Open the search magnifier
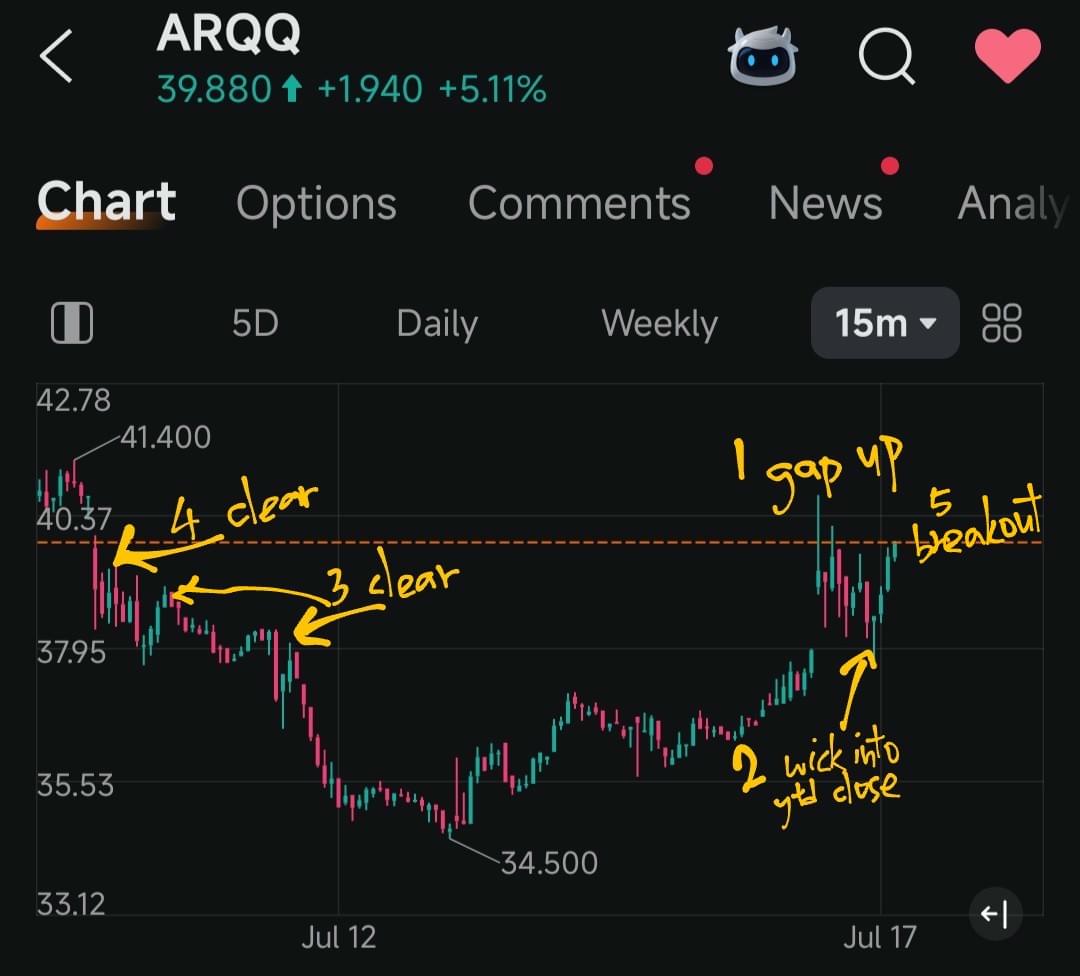The height and width of the screenshot is (976, 1080). 887,57
